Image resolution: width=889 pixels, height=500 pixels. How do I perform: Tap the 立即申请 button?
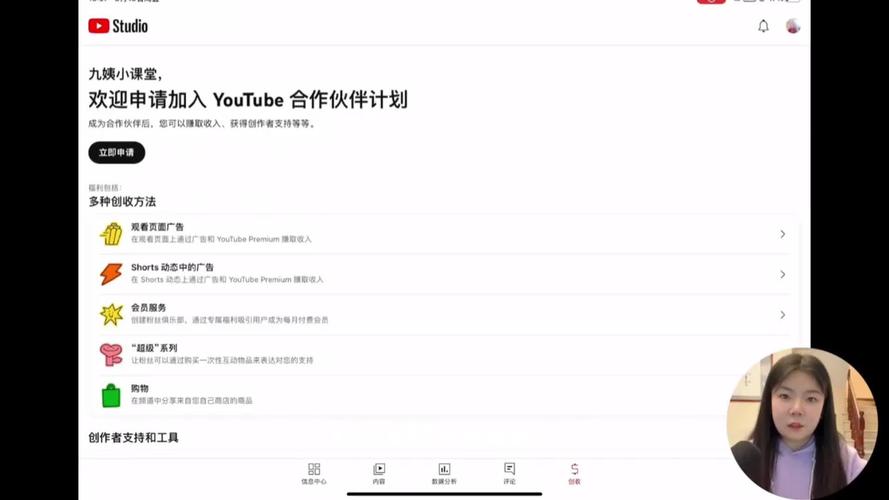(x=116, y=153)
